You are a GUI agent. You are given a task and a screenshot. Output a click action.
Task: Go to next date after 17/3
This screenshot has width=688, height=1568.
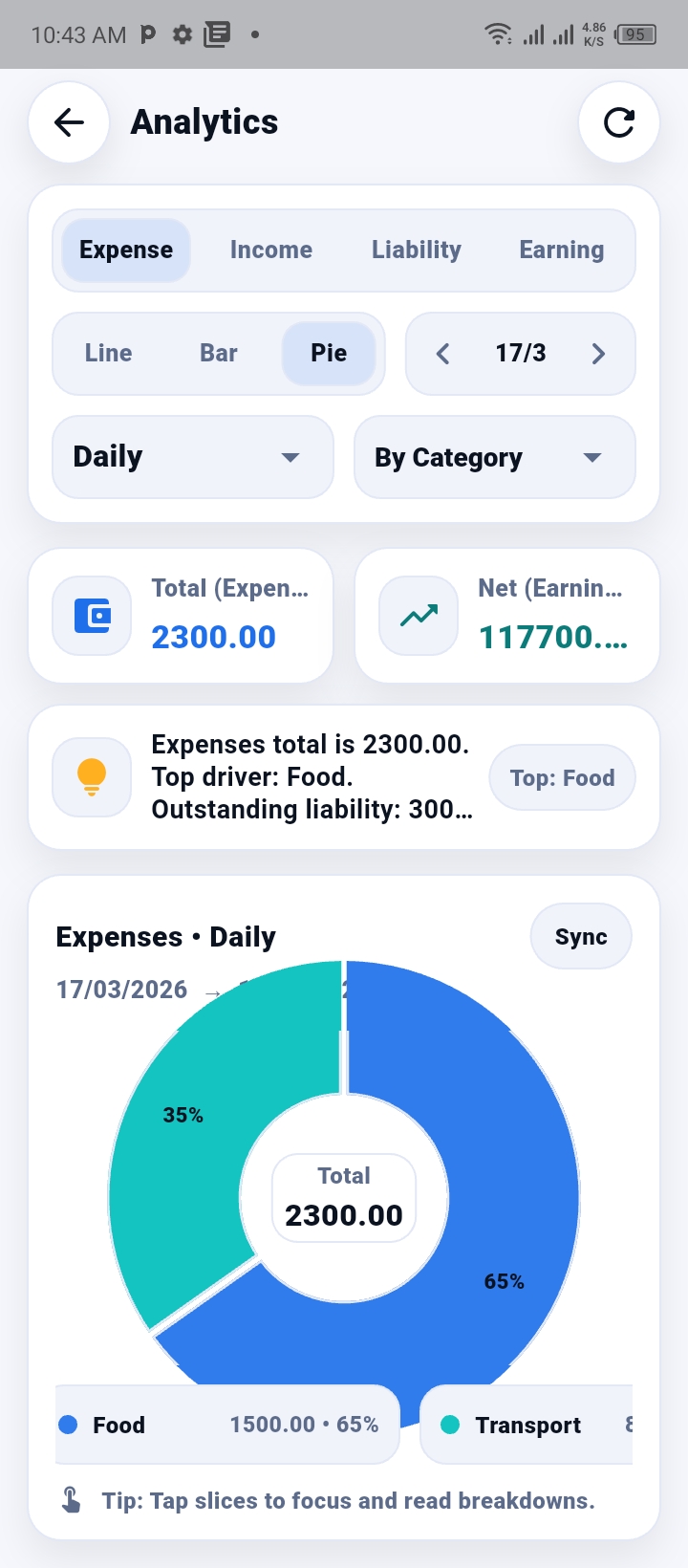tap(599, 354)
